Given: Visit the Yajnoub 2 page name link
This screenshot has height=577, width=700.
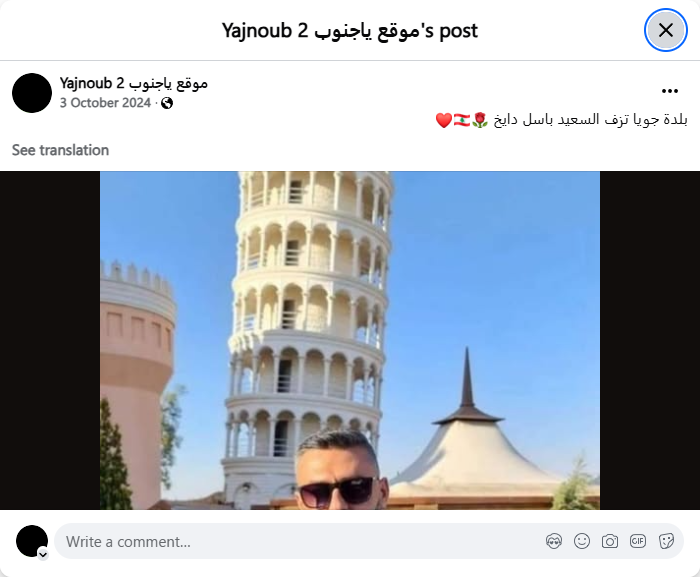Looking at the screenshot, I should pos(134,83).
